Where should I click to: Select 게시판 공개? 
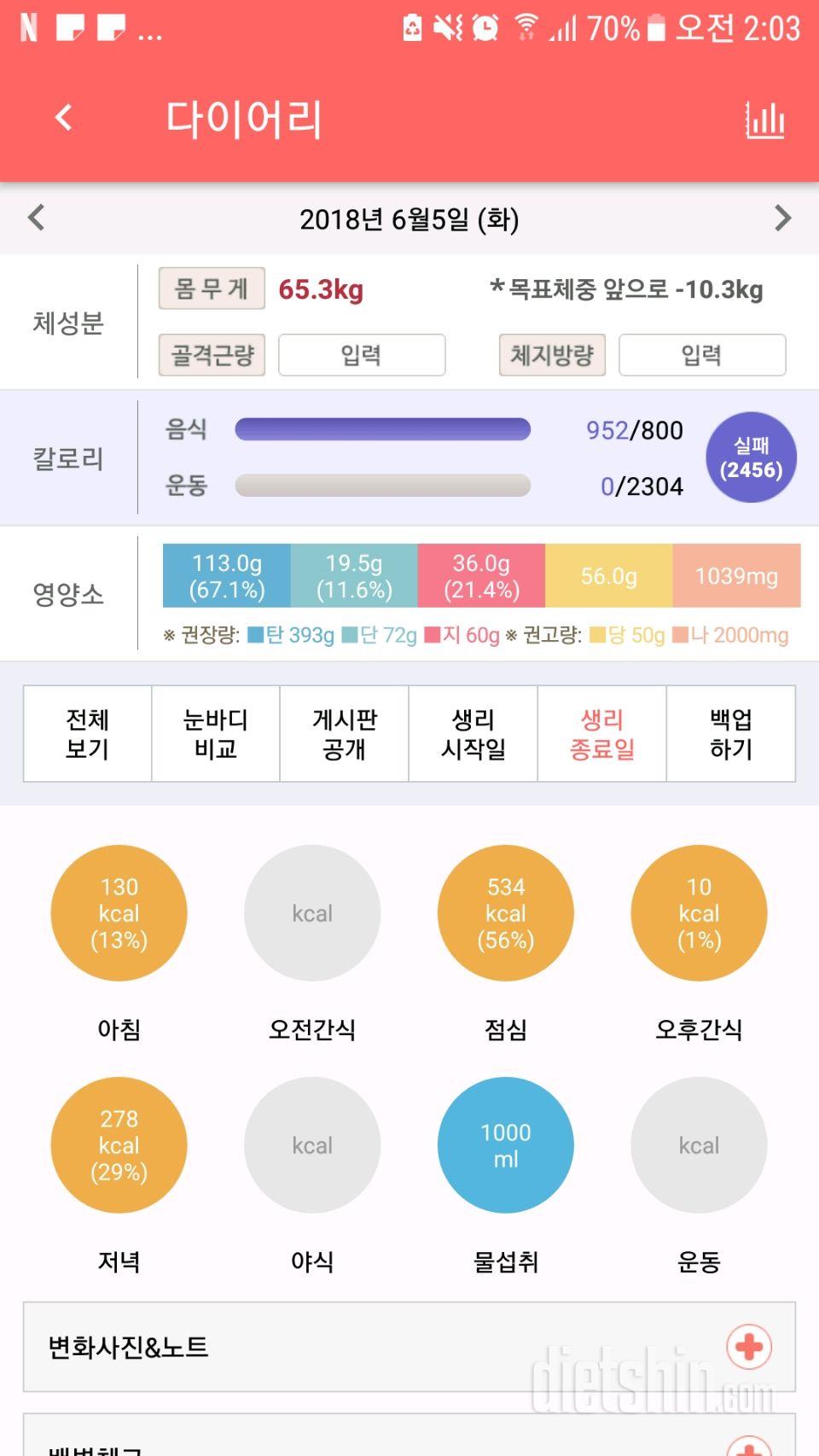(x=345, y=734)
